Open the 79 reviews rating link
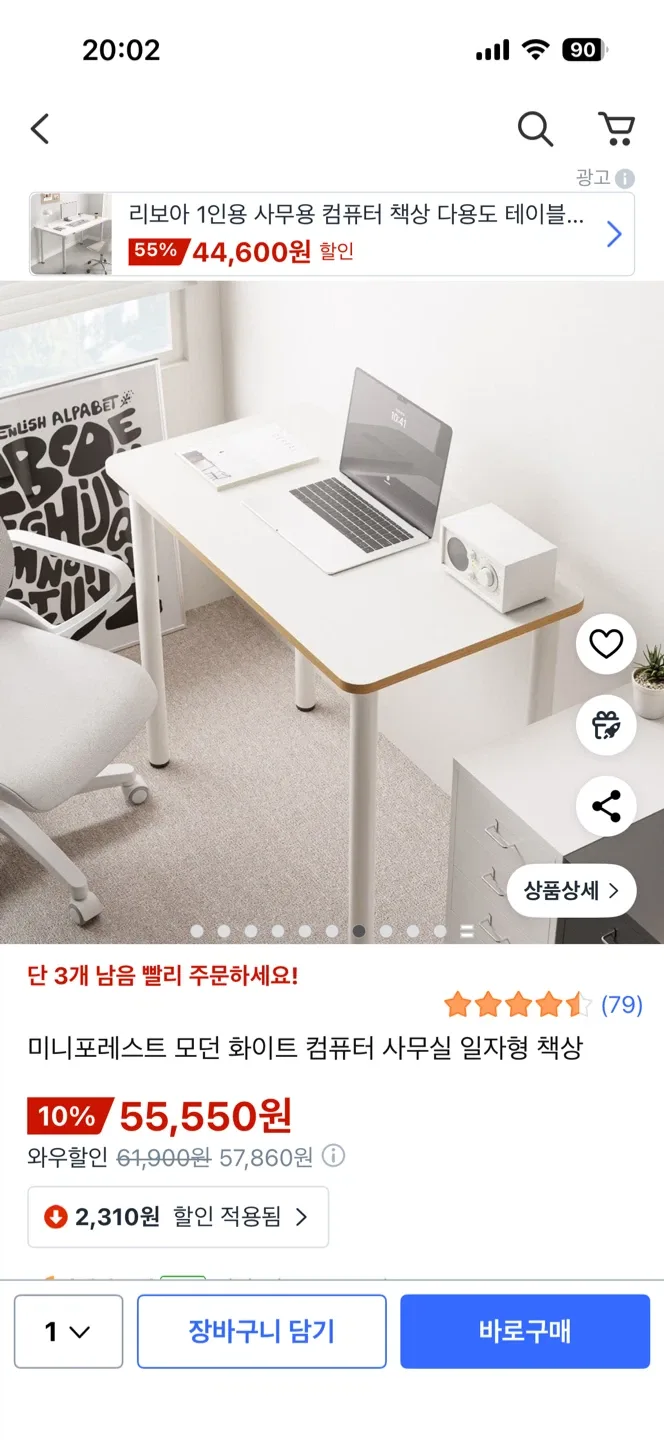 pyautogui.click(x=543, y=1005)
